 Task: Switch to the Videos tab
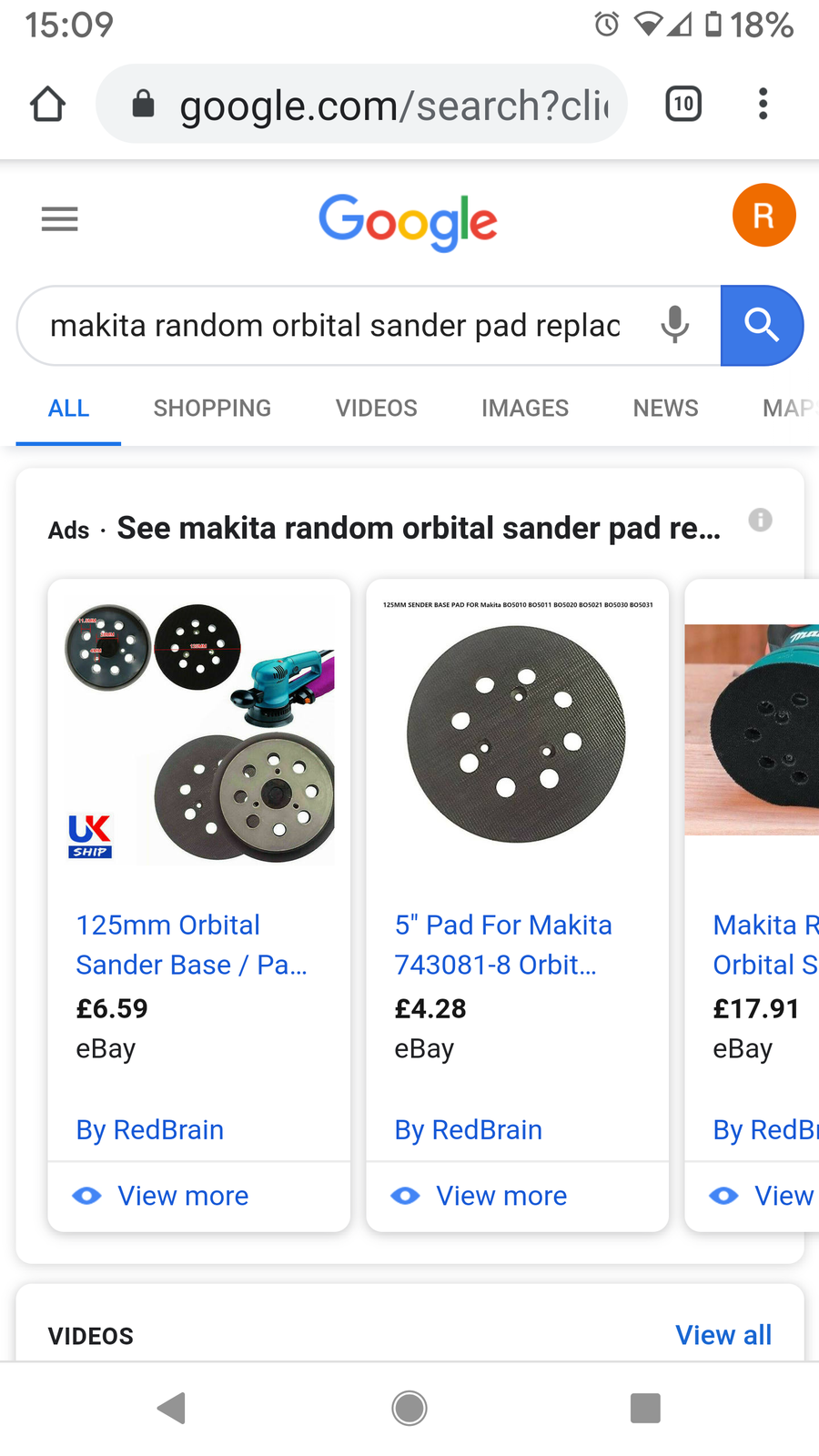coord(377,409)
